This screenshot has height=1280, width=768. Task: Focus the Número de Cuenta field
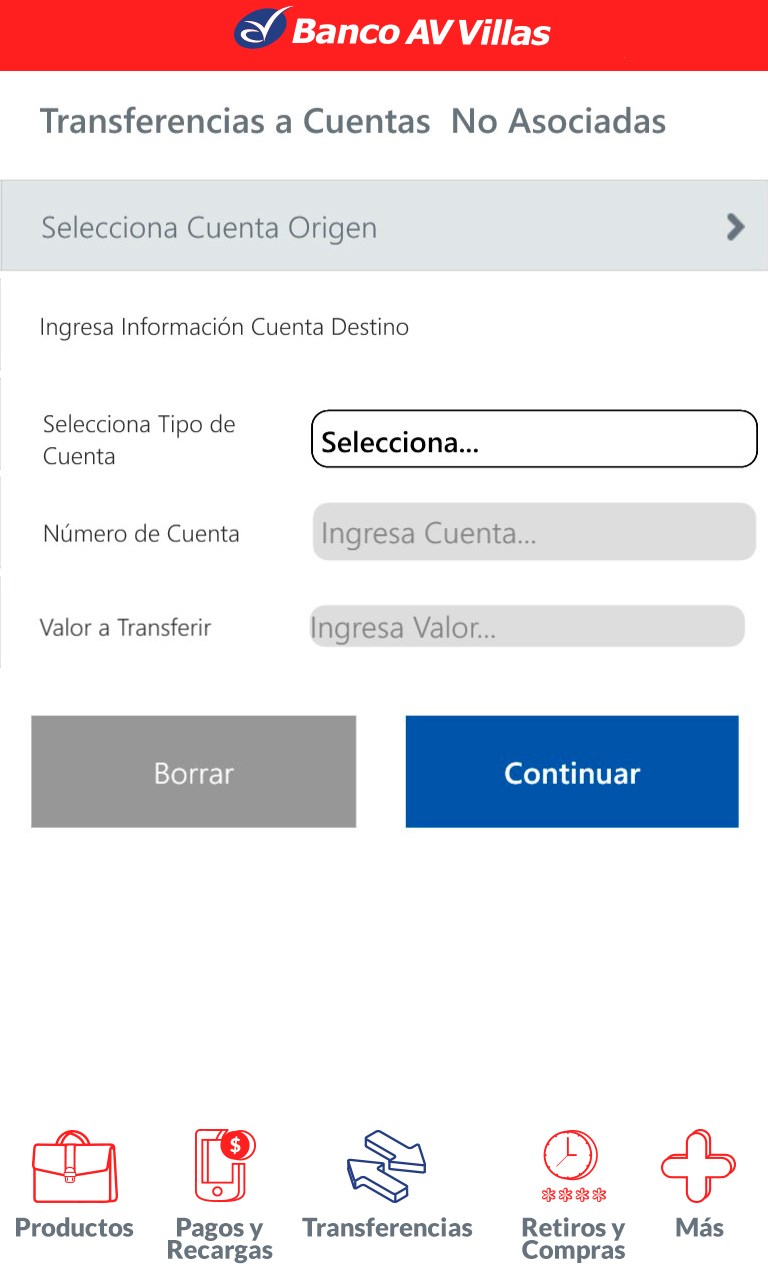tap(534, 532)
